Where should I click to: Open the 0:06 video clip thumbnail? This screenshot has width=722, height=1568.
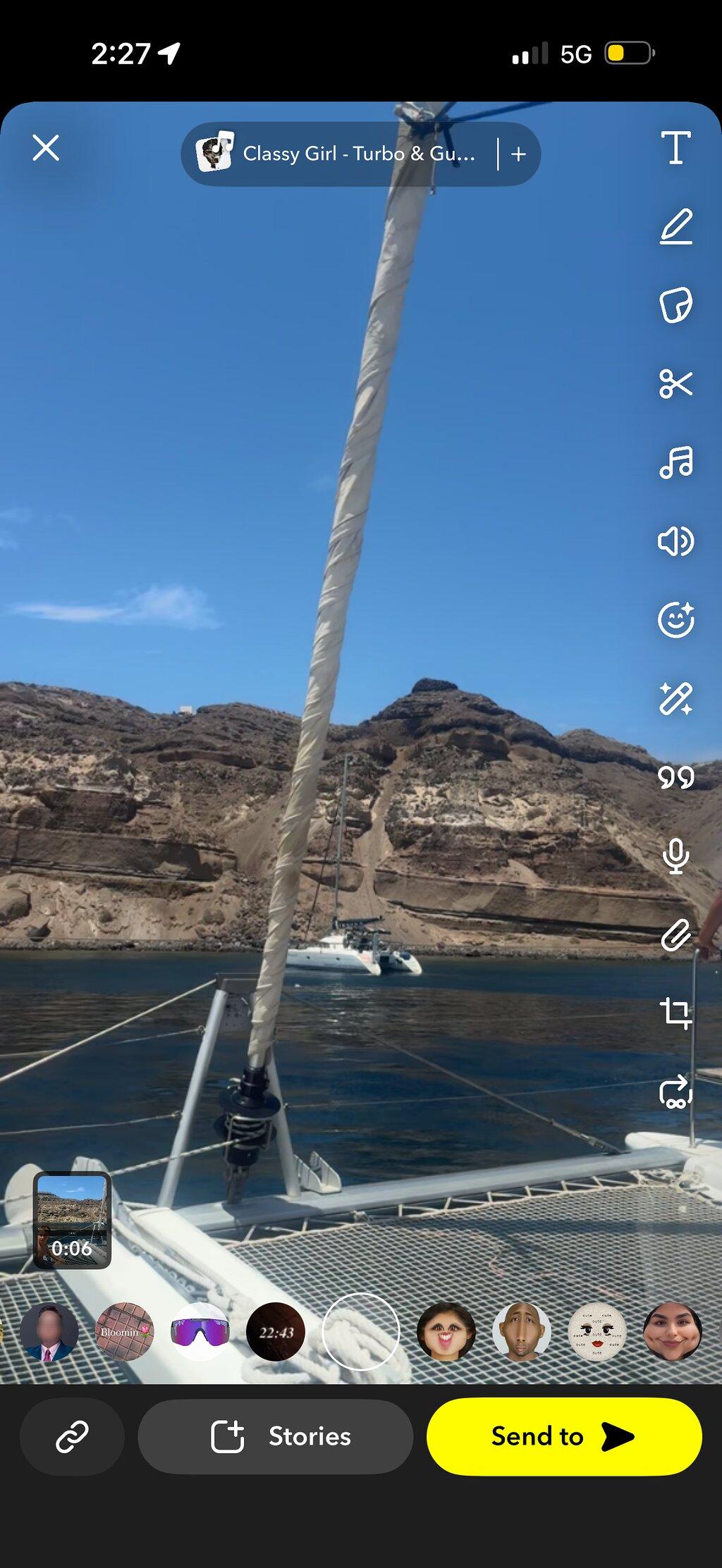tap(72, 1221)
